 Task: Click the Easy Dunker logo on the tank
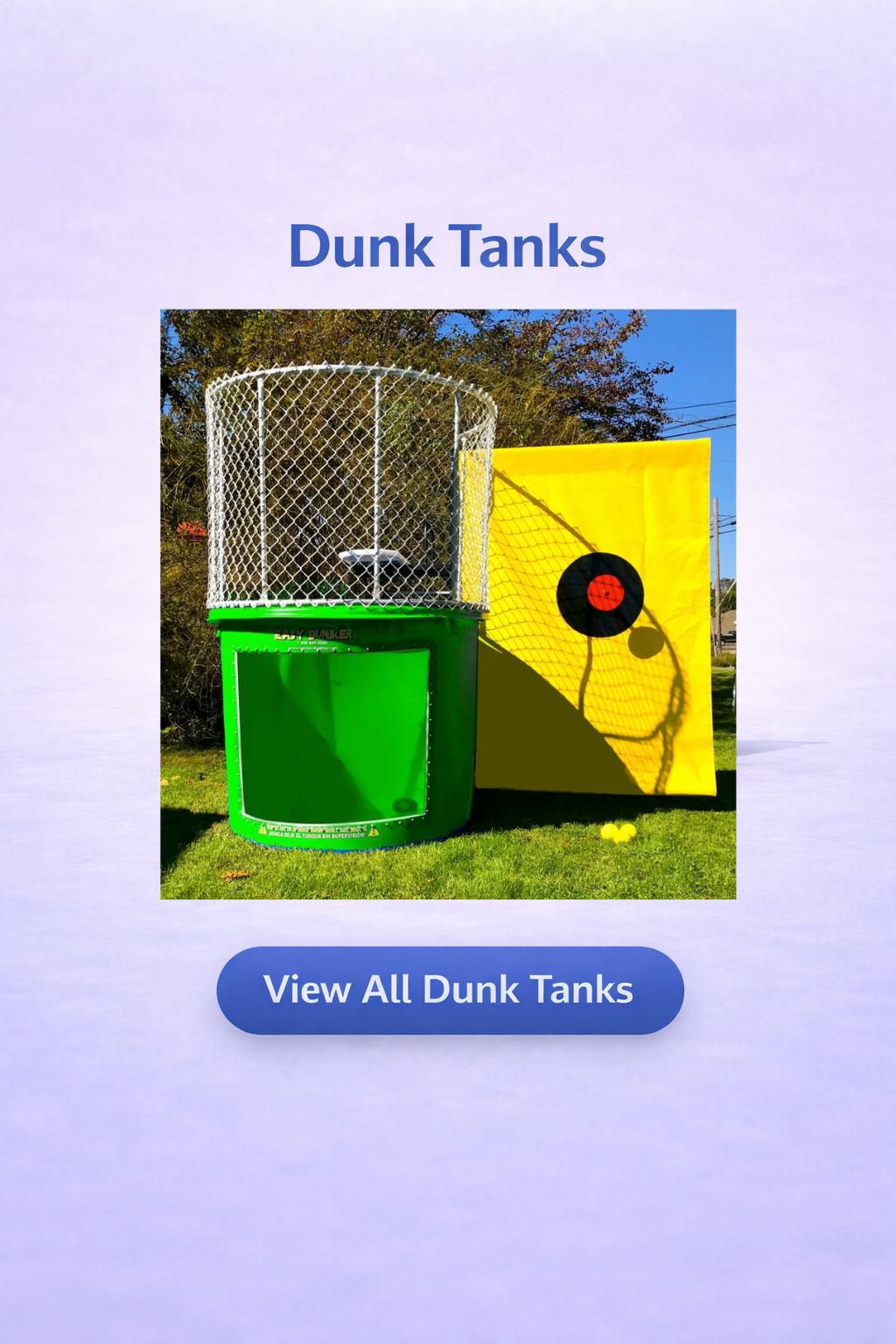(x=312, y=632)
